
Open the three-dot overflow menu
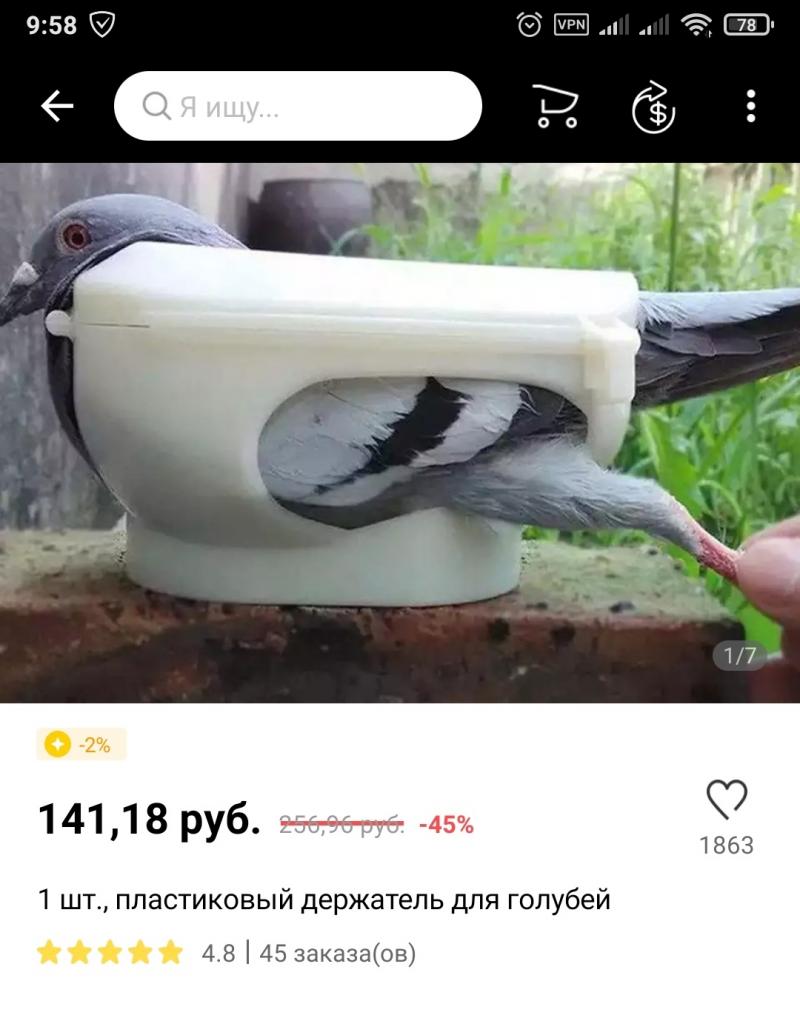tap(750, 106)
